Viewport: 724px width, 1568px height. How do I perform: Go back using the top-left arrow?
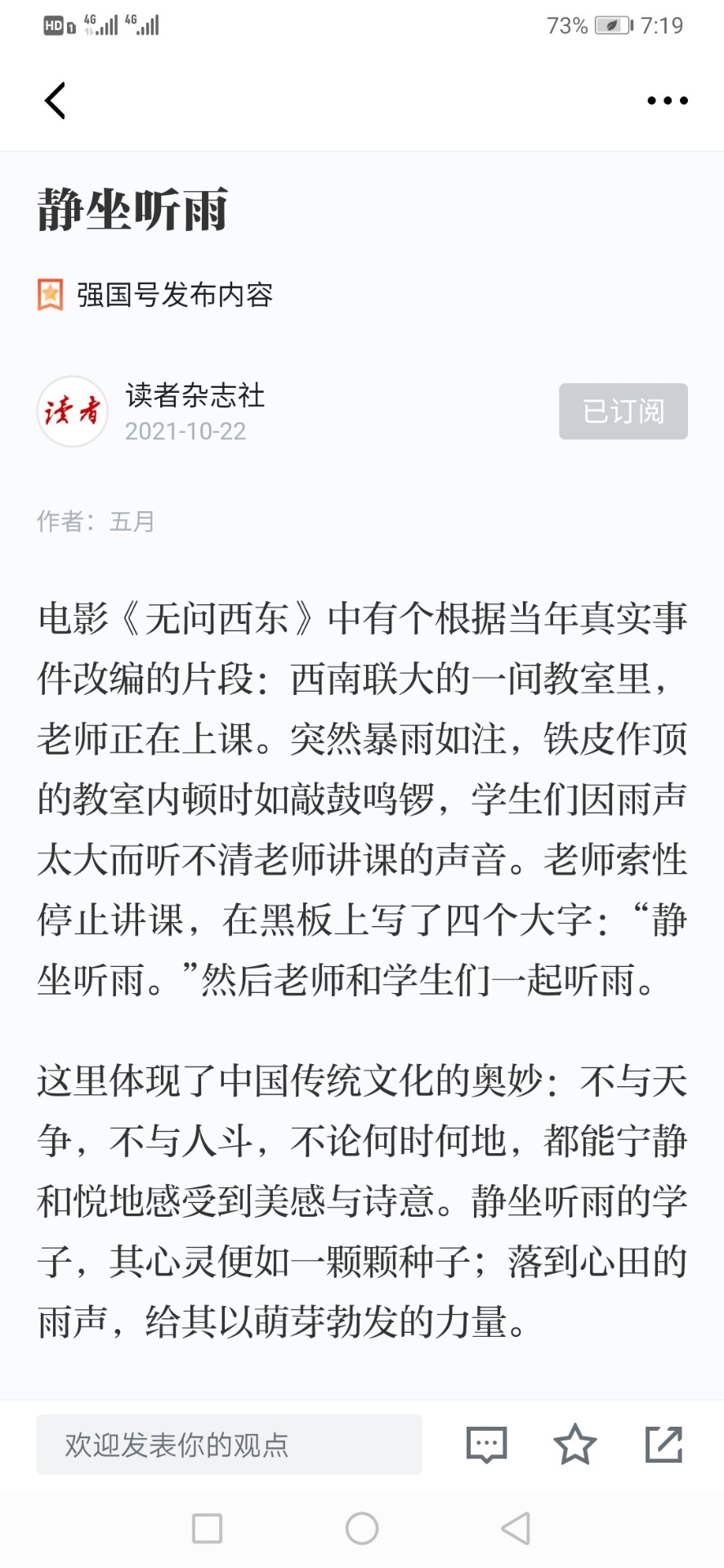coord(55,100)
